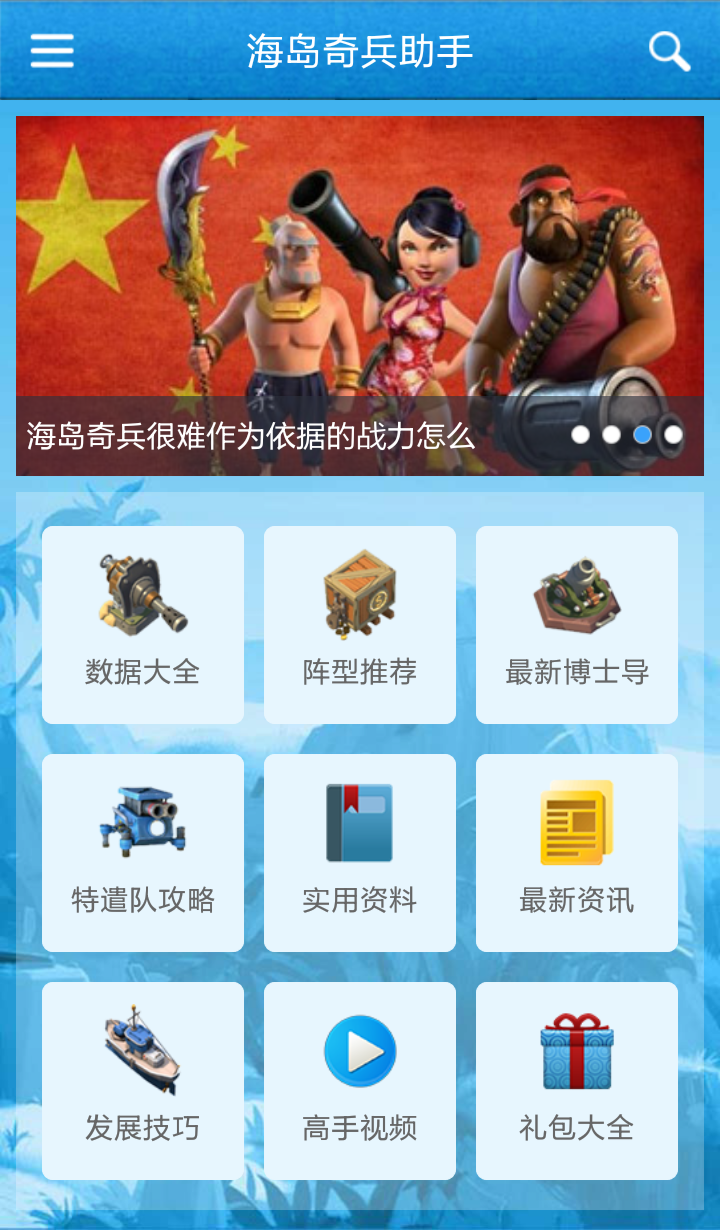This screenshot has height=1230, width=720.
Task: Open the 最新博士导 card label text
Action: [x=576, y=674]
